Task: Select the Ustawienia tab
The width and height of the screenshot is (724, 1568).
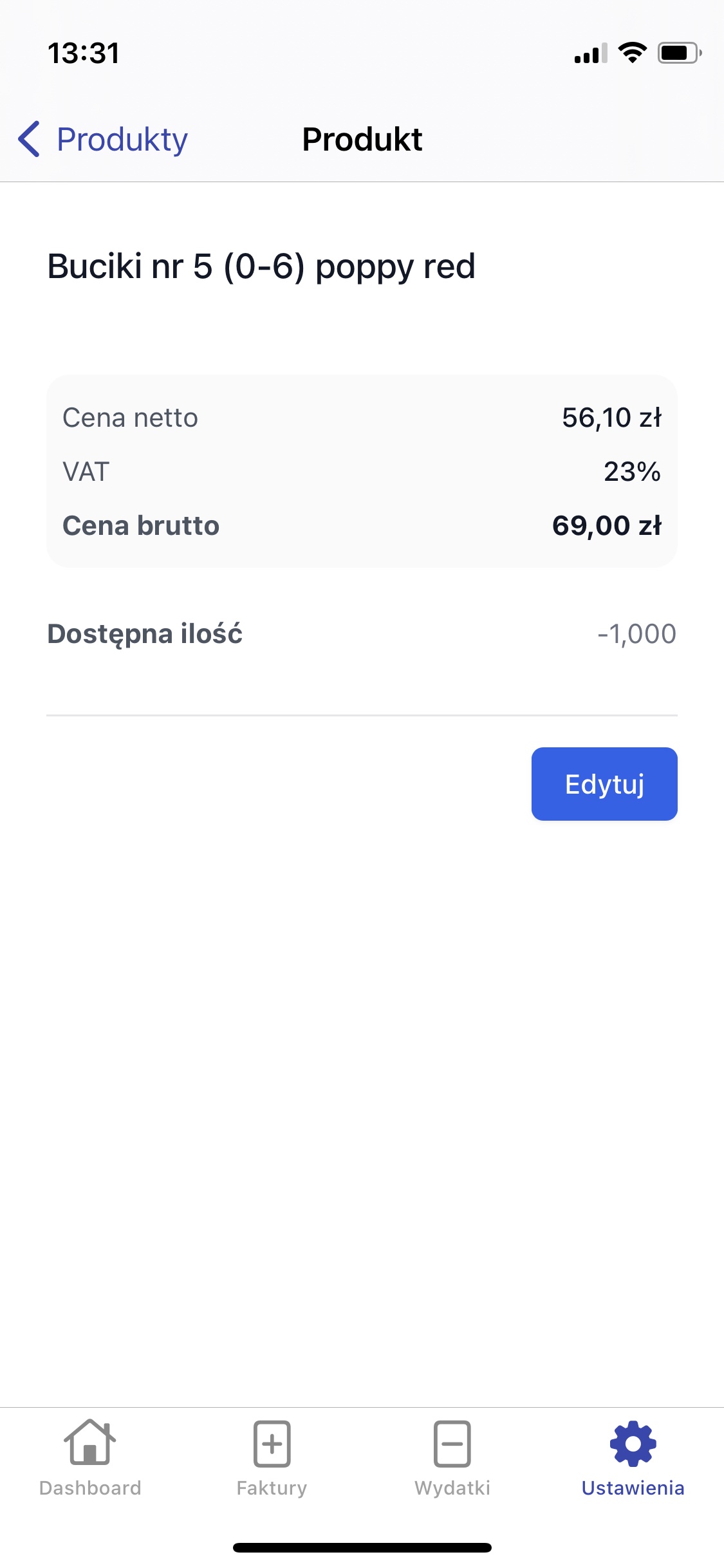Action: pos(633,1459)
